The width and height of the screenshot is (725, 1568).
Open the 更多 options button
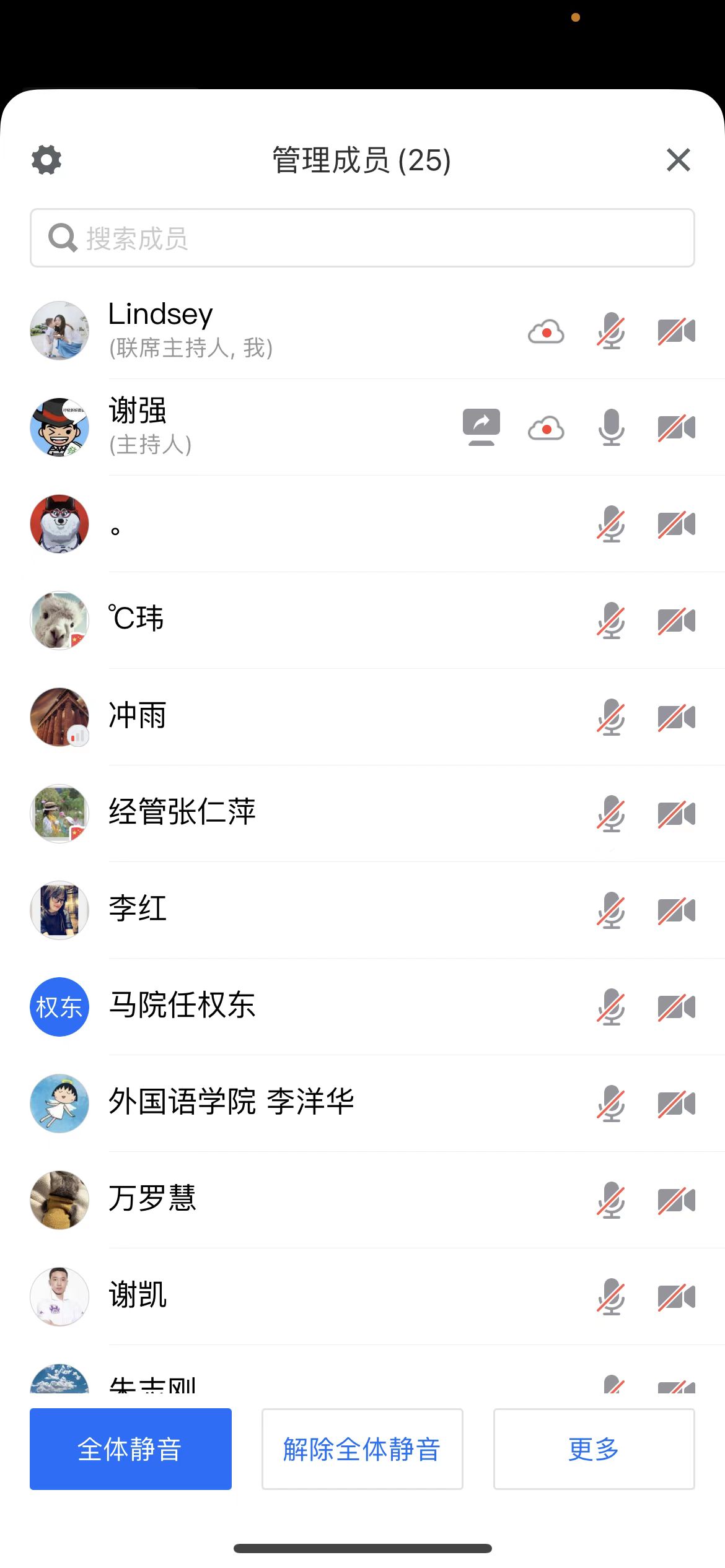click(x=594, y=1449)
